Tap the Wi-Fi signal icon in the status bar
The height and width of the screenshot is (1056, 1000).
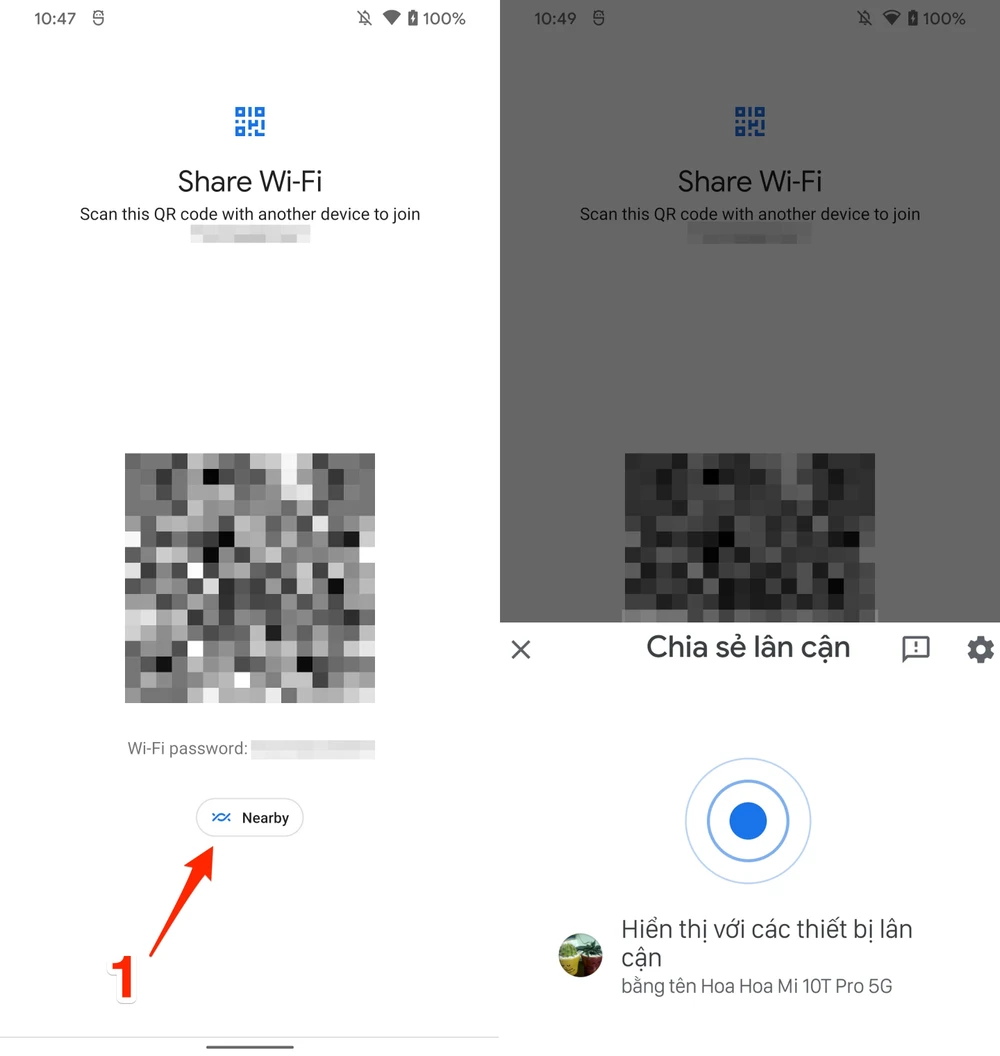click(x=392, y=17)
